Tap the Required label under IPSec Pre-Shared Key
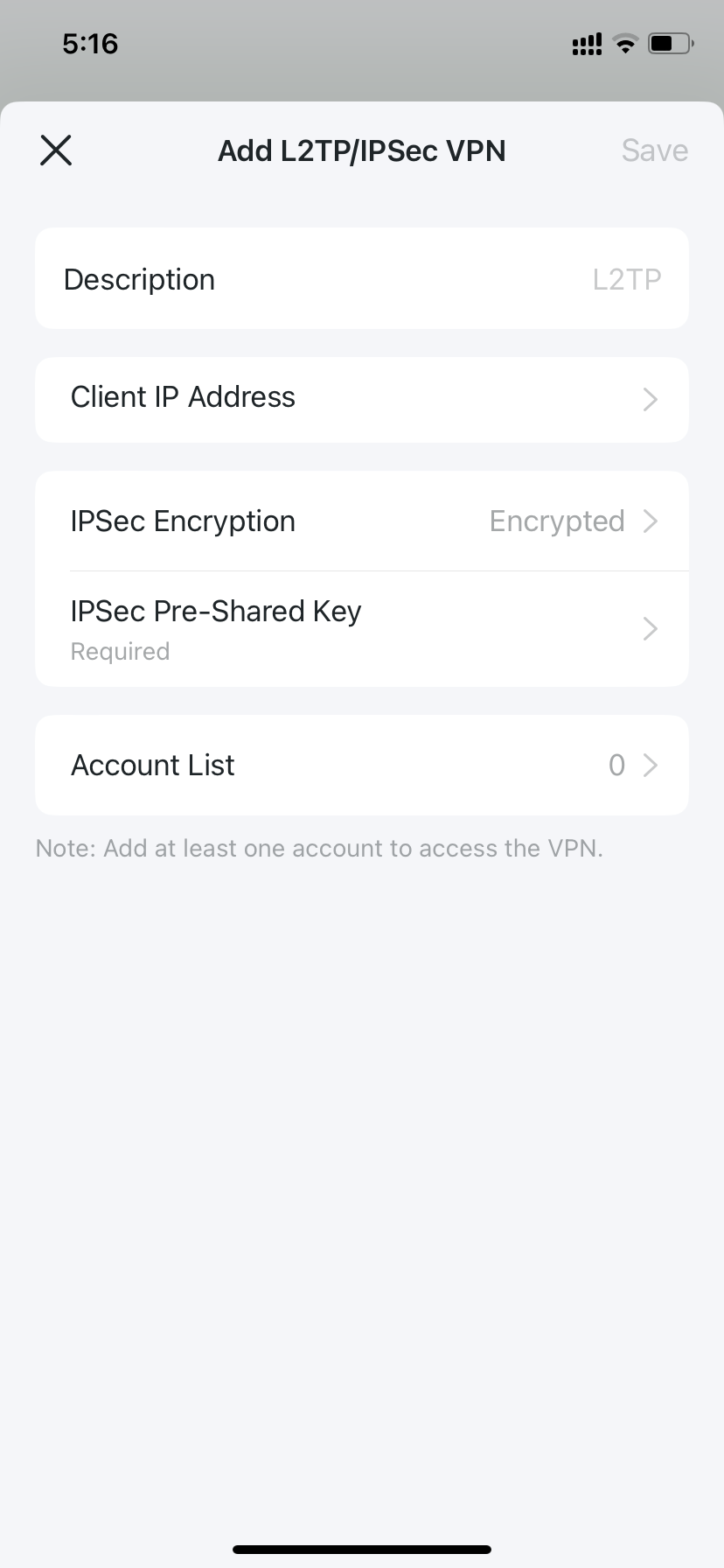This screenshot has height=1568, width=724. pyautogui.click(x=120, y=651)
